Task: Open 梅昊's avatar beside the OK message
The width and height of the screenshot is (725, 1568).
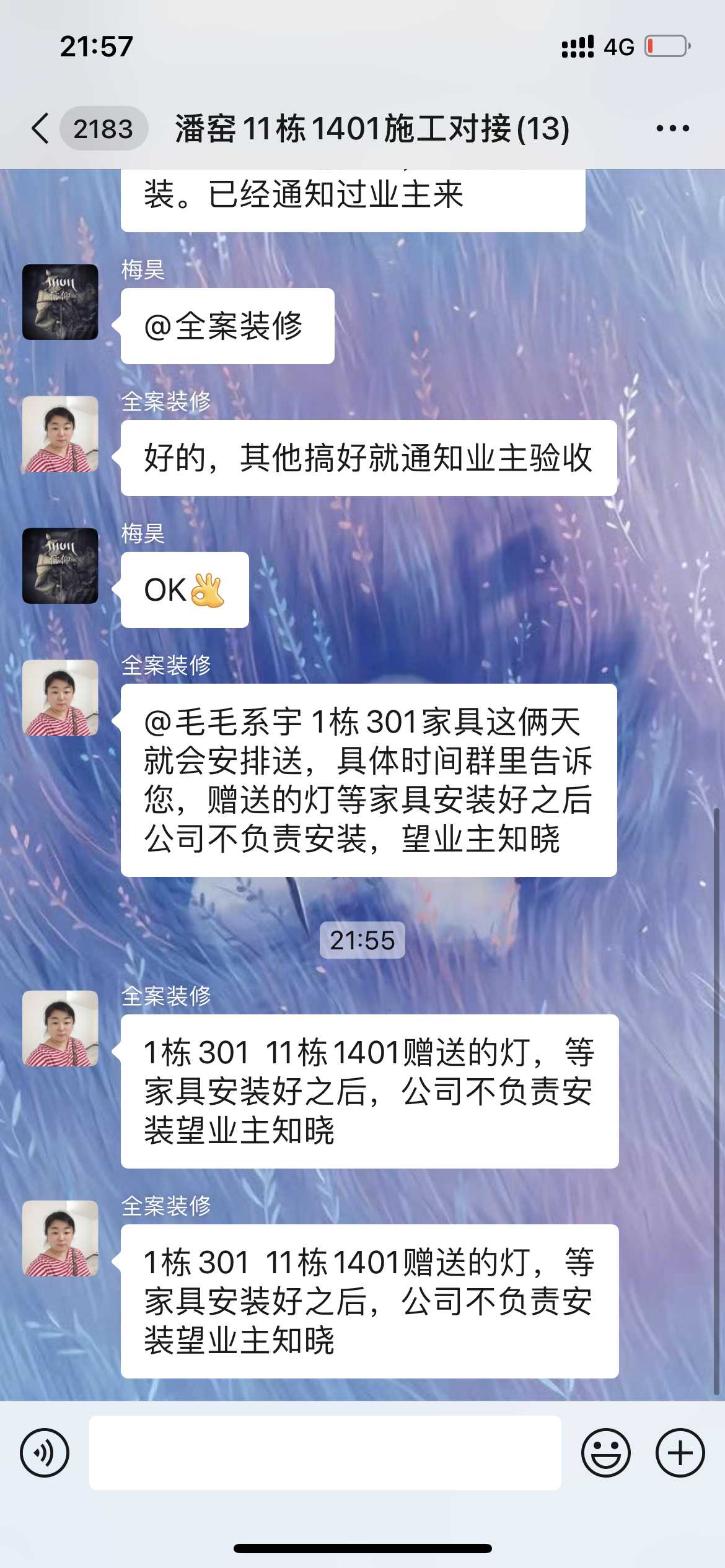Action: [x=60, y=565]
